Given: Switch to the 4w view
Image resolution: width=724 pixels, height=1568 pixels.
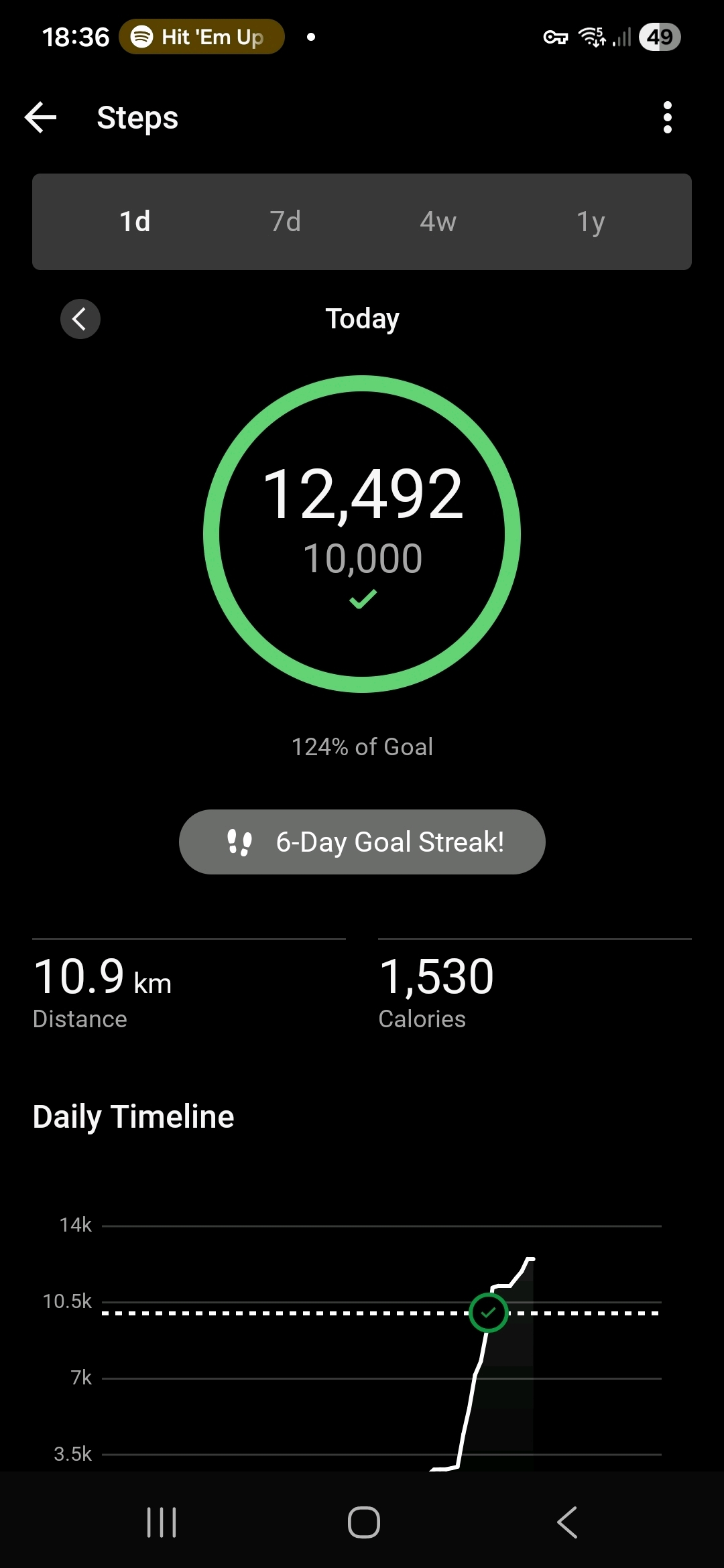Looking at the screenshot, I should [438, 222].
